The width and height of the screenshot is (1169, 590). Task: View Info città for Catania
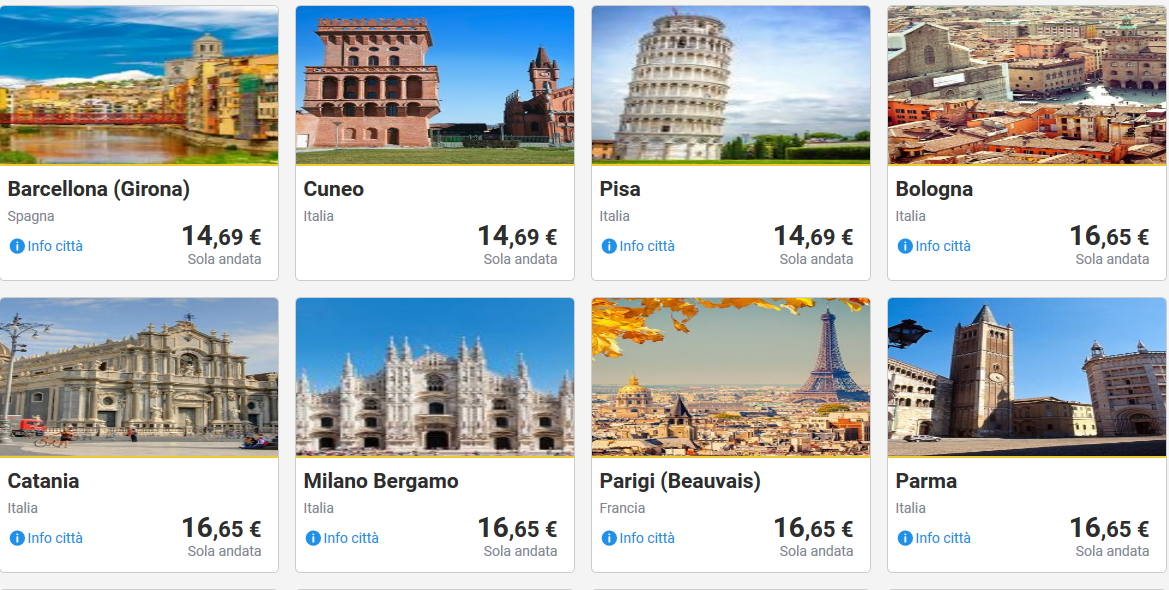(47, 538)
